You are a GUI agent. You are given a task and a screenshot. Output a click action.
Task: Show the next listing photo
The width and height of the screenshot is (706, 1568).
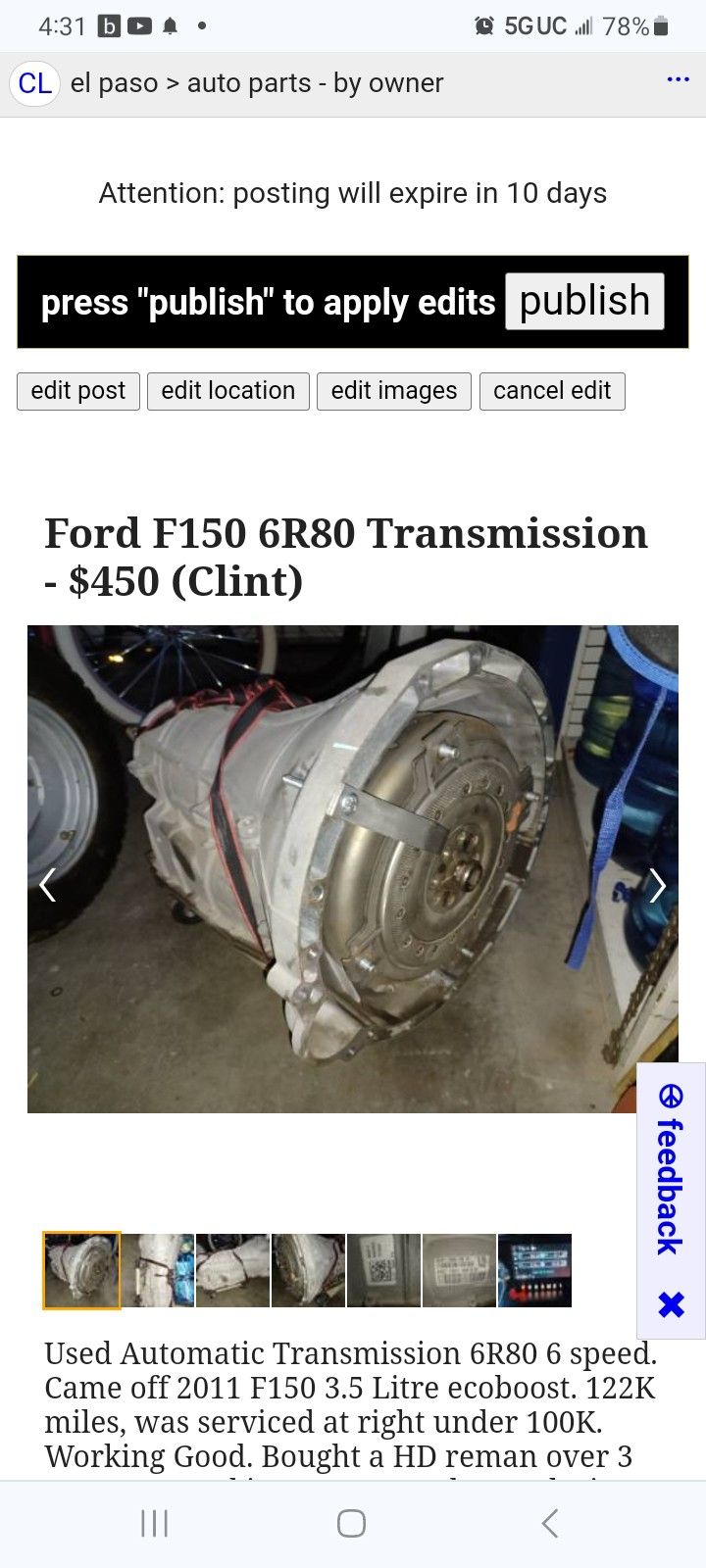657,886
